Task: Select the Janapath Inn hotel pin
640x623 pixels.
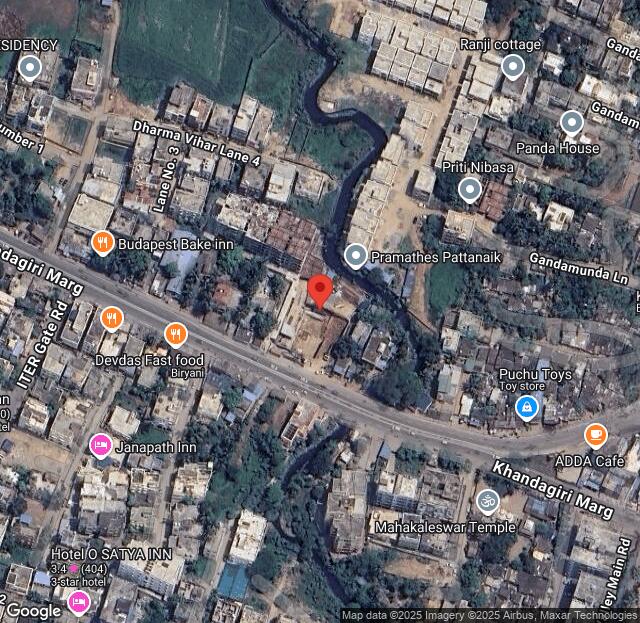Action: click(x=101, y=445)
